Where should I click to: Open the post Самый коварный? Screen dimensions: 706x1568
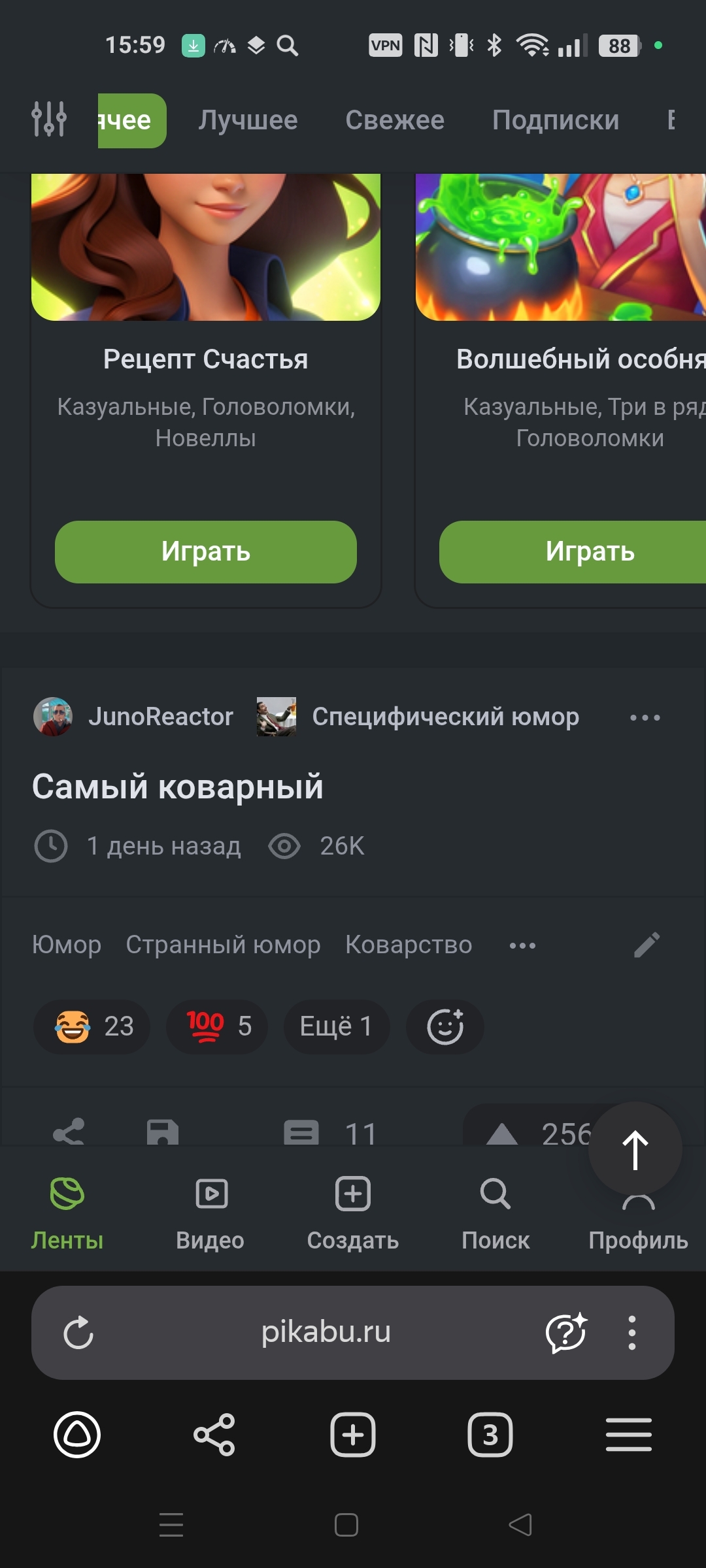click(x=178, y=786)
